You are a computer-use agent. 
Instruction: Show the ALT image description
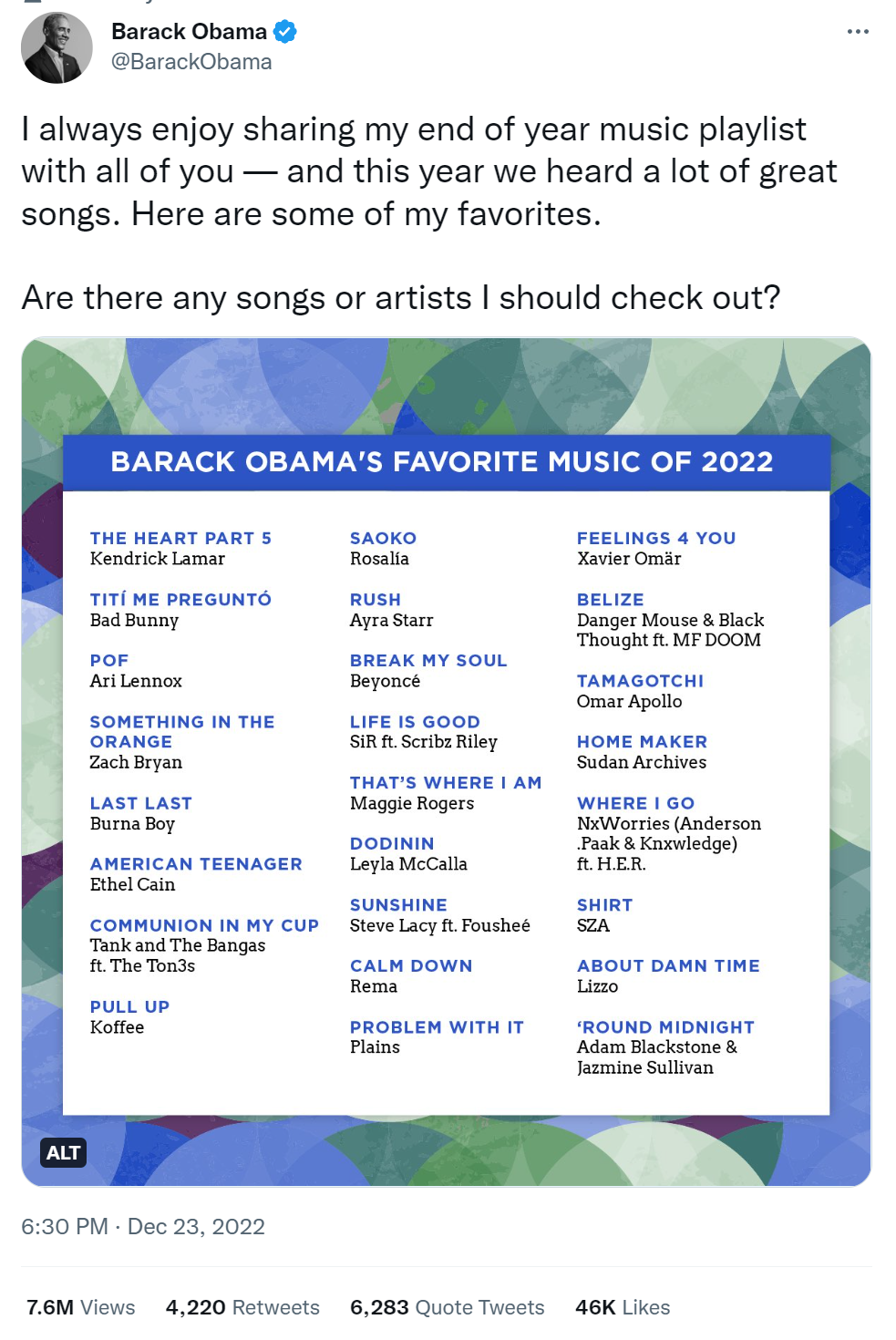(63, 1152)
